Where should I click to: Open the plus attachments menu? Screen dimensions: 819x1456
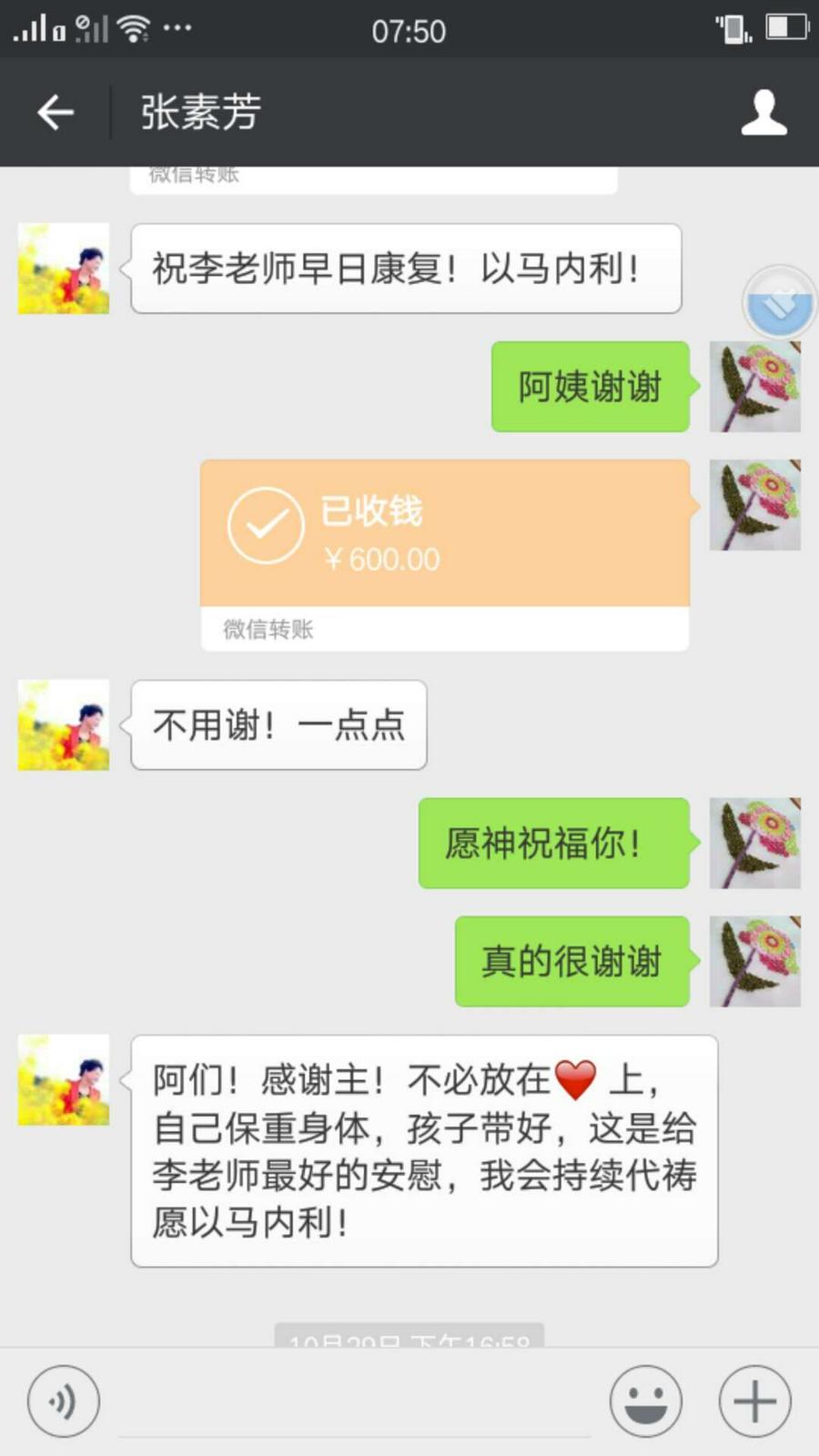point(754,1401)
